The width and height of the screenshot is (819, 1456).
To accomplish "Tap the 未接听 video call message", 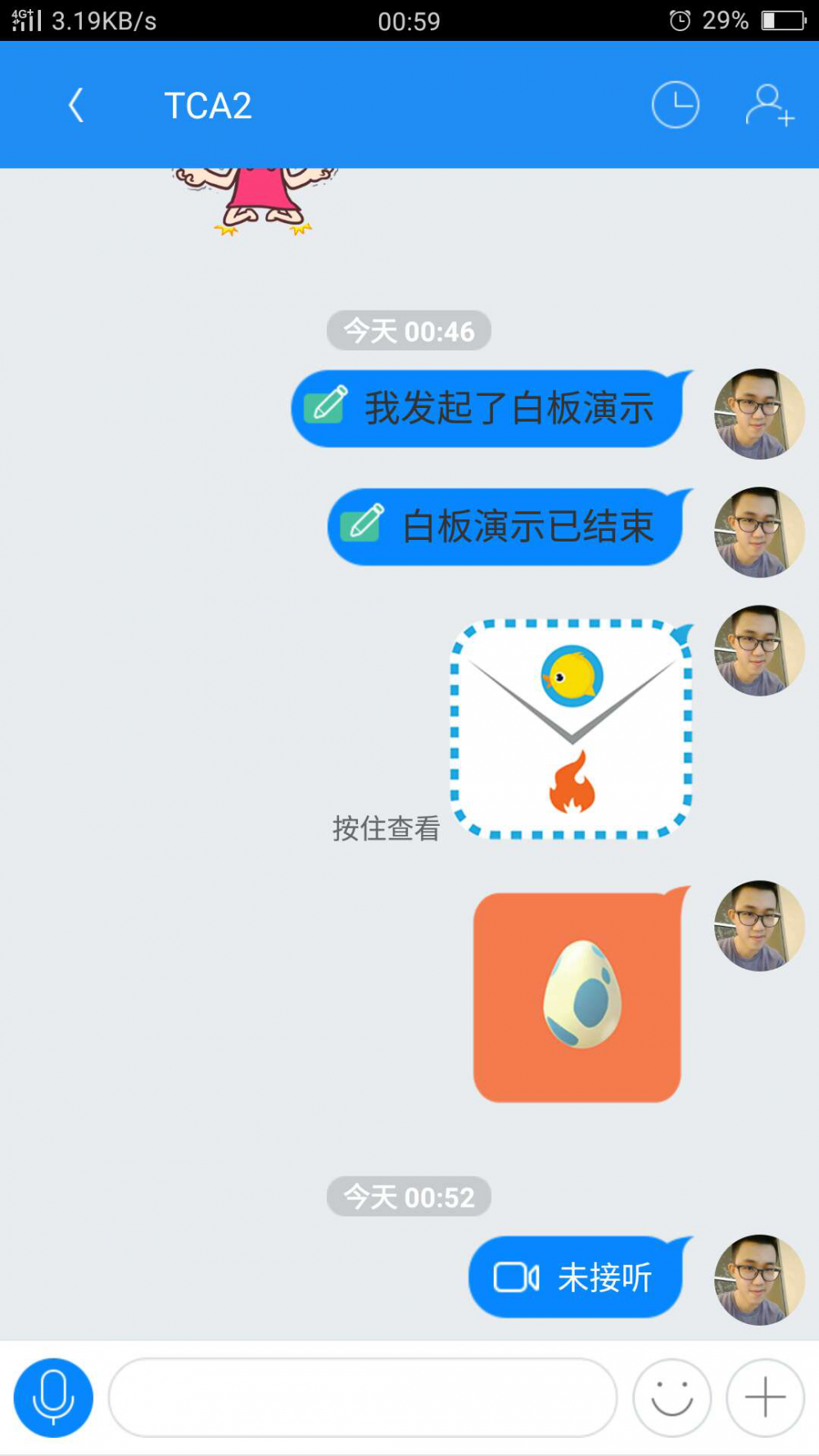I will click(x=575, y=1277).
